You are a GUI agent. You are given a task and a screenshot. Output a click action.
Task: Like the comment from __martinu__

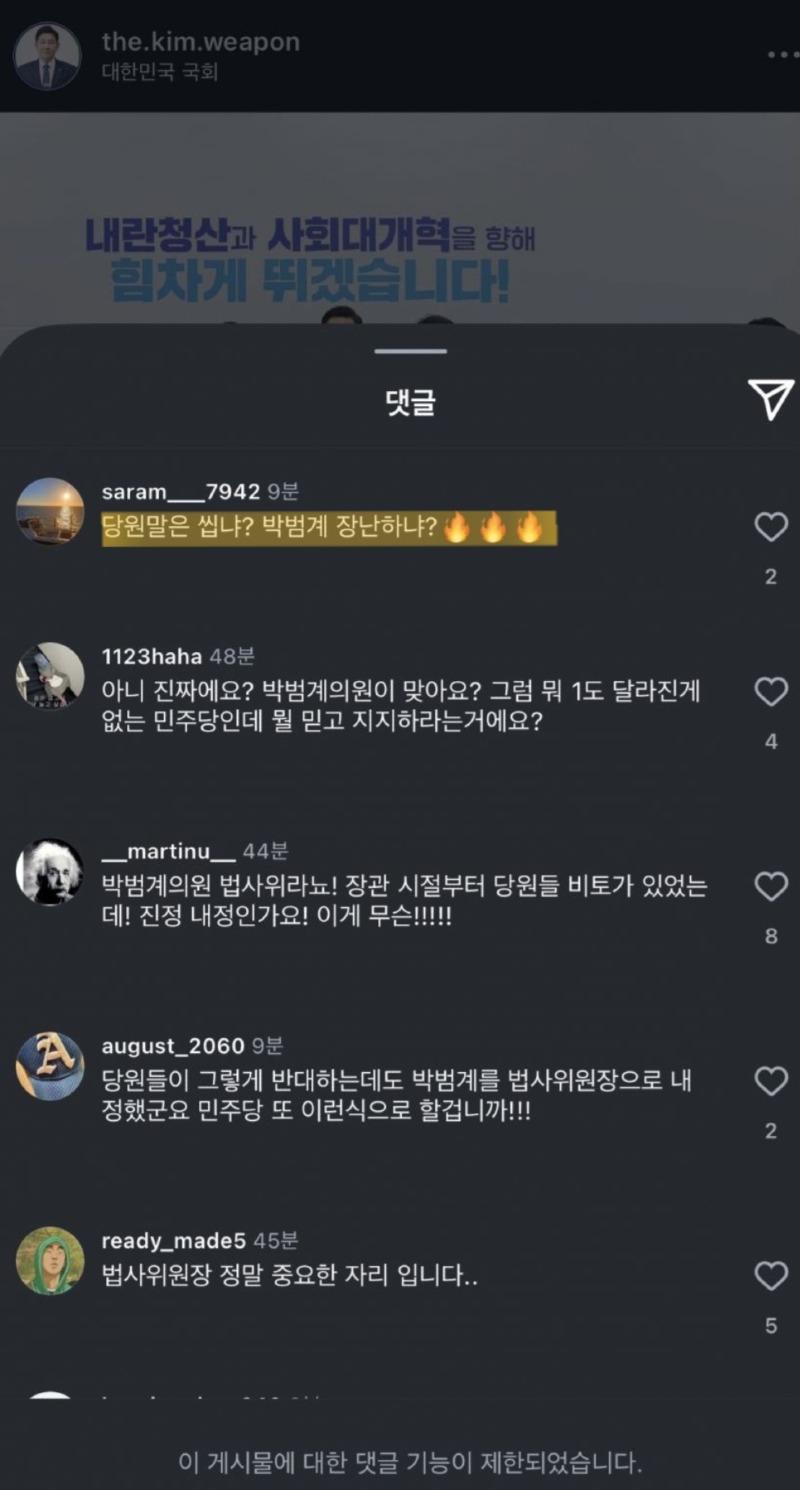pos(771,886)
